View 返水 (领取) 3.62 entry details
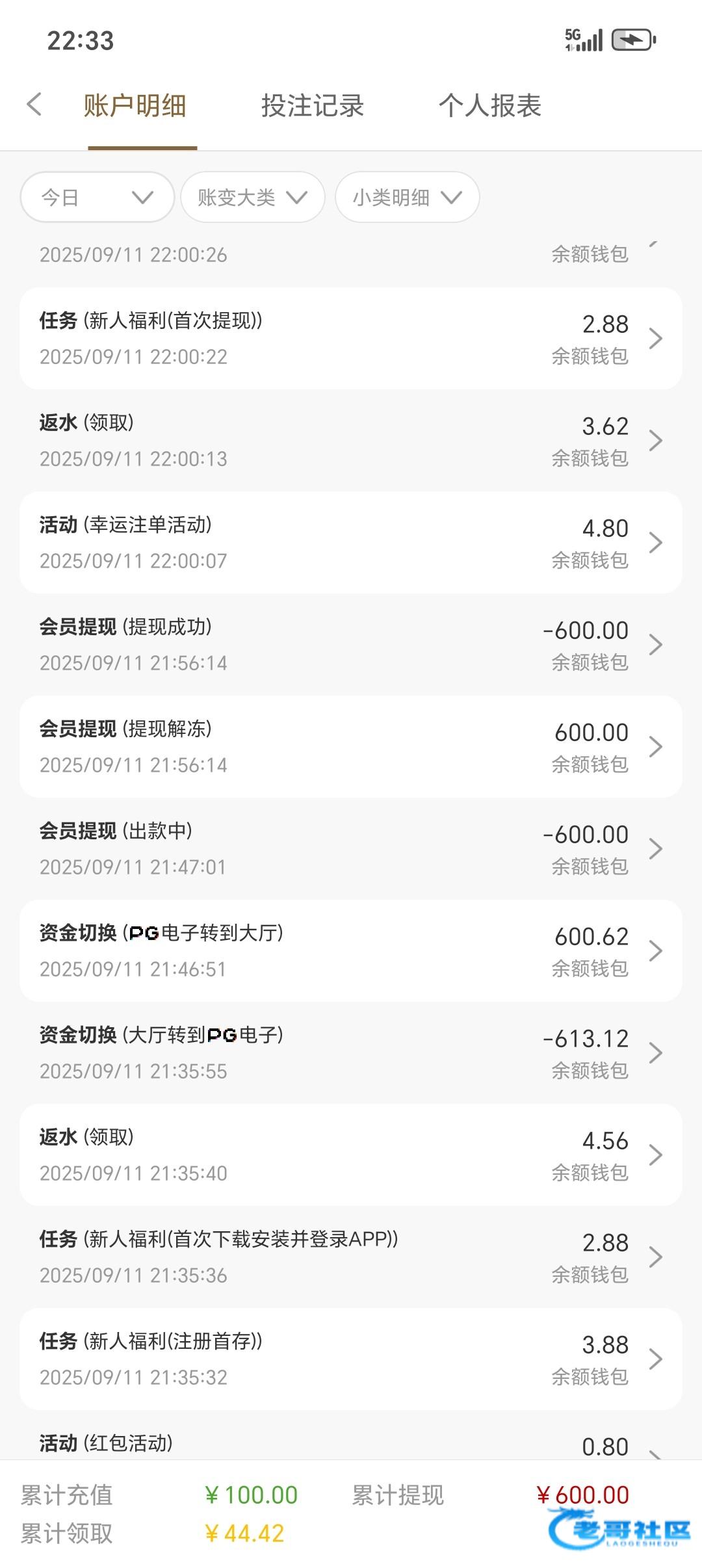This screenshot has height=1568, width=702. click(351, 440)
